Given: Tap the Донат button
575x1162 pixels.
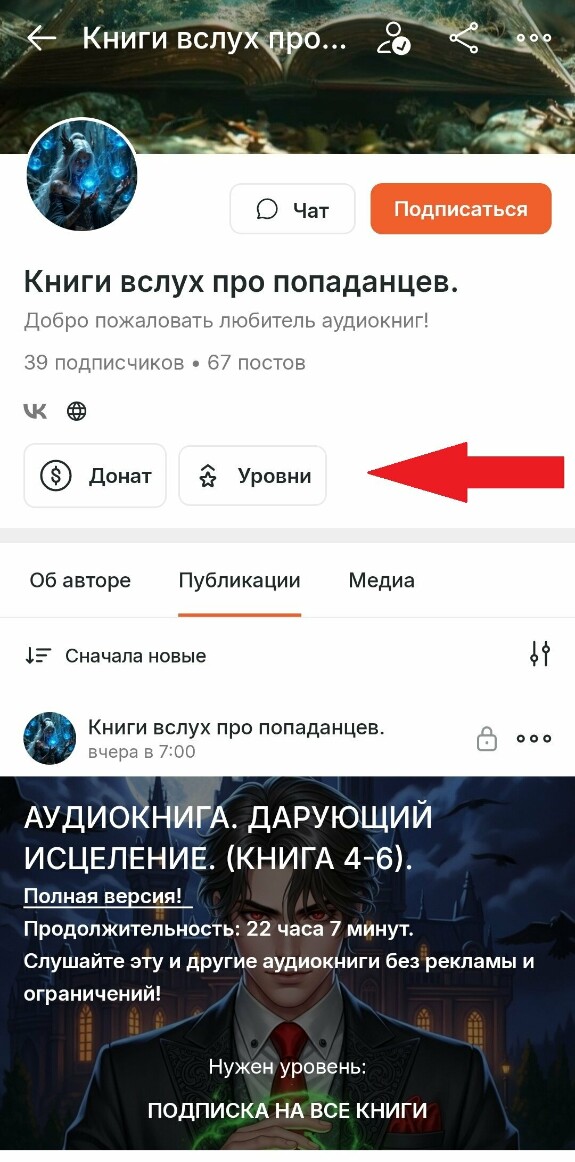Looking at the screenshot, I should (95, 476).
